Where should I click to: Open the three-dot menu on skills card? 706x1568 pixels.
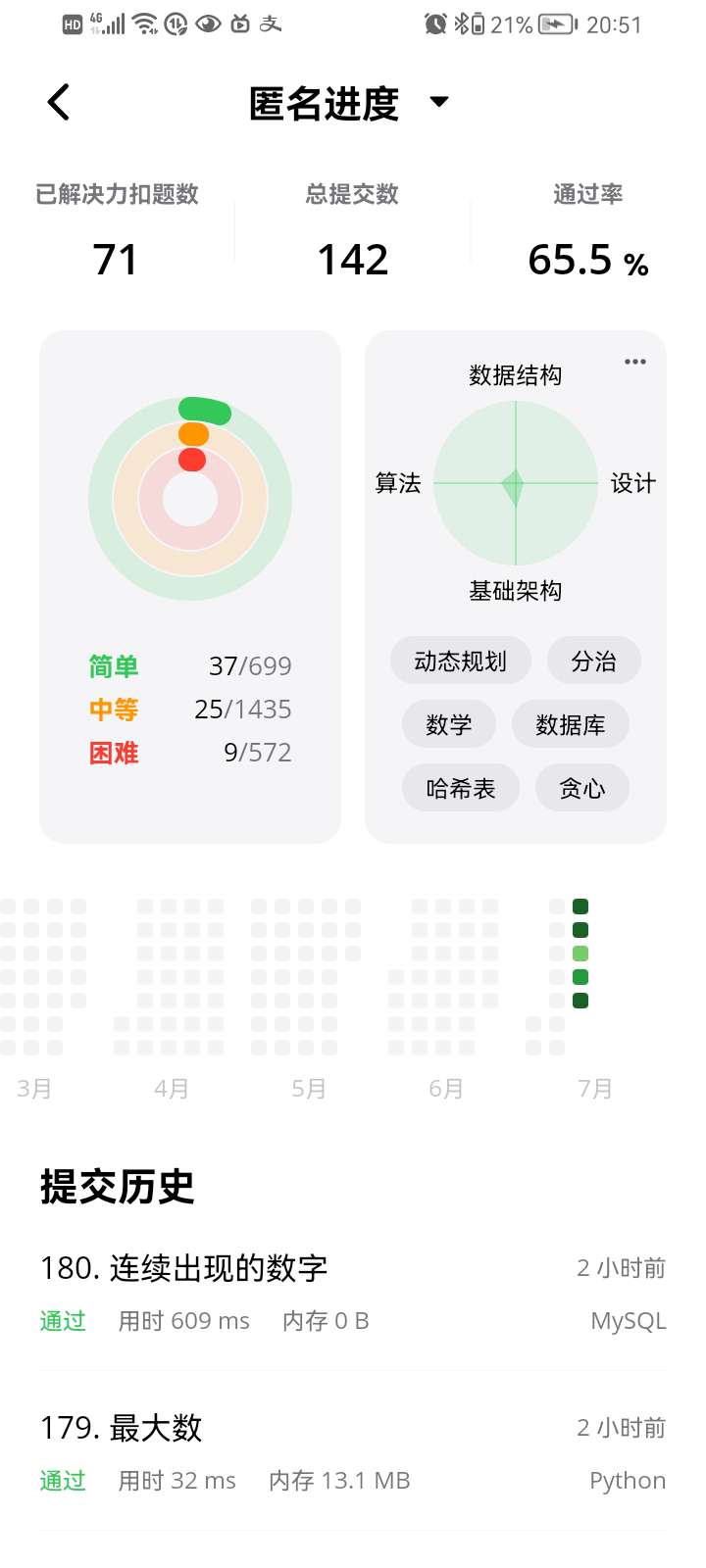click(x=635, y=362)
